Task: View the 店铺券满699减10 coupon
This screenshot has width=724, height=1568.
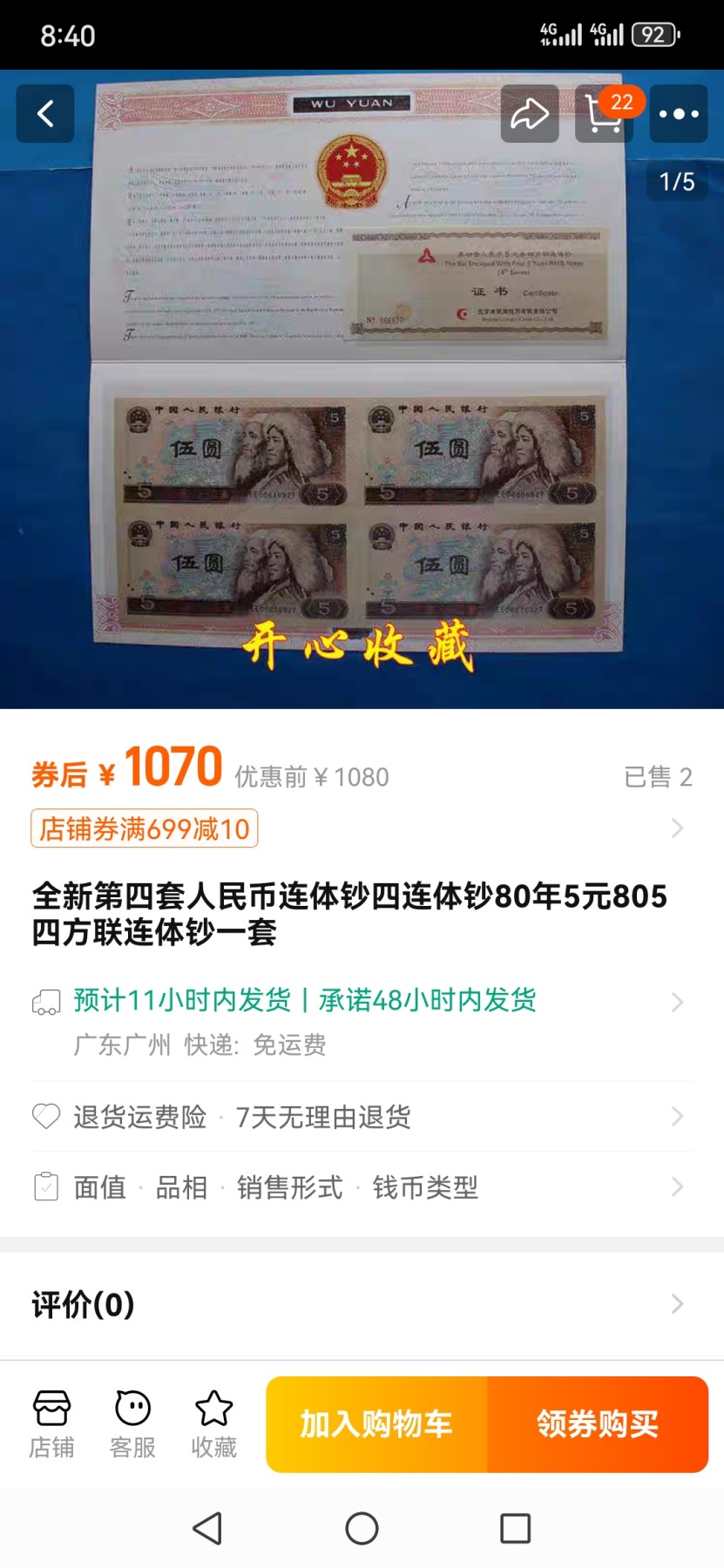Action: pyautogui.click(x=145, y=828)
